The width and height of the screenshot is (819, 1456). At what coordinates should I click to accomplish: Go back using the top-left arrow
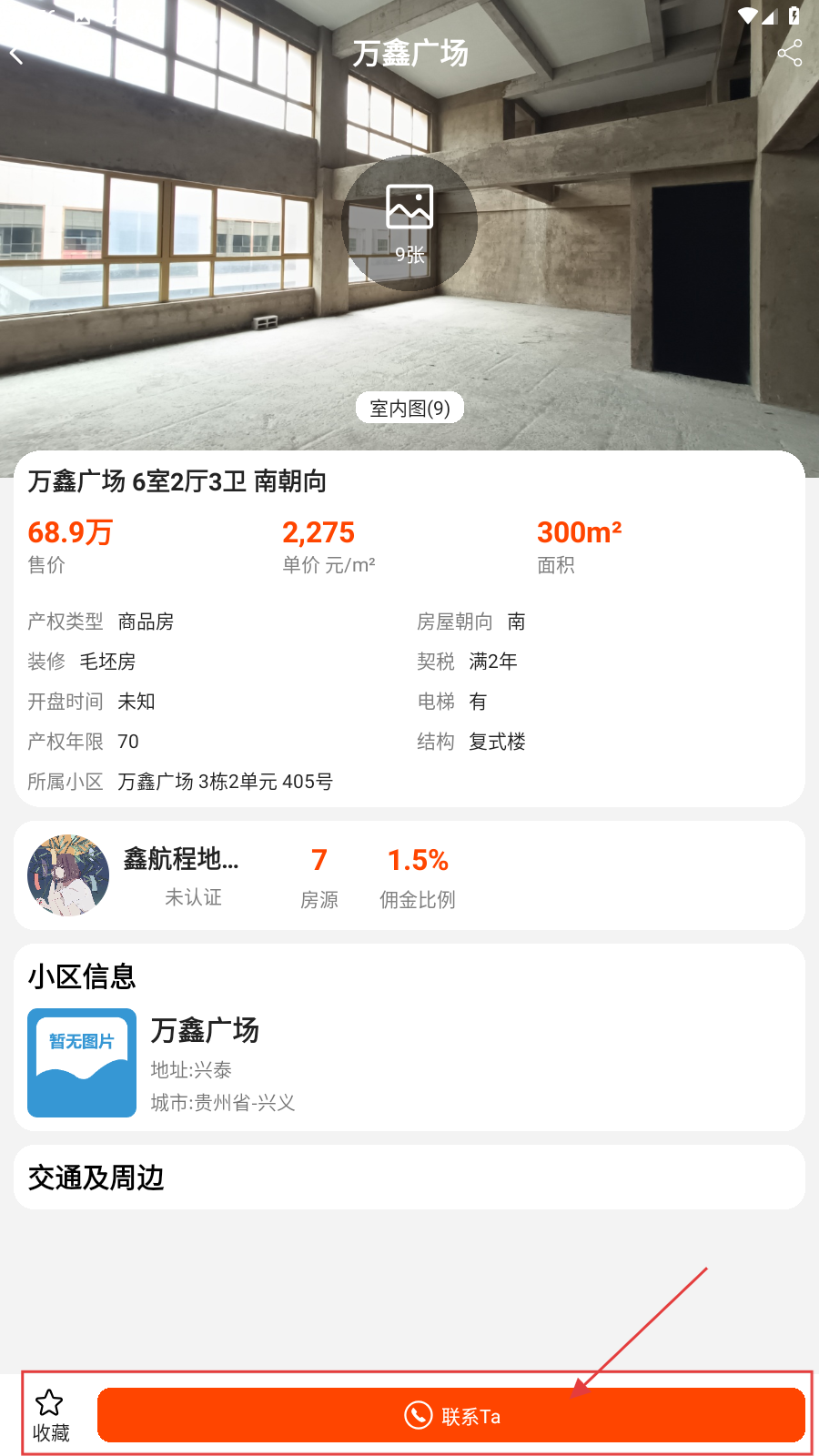click(x=17, y=56)
